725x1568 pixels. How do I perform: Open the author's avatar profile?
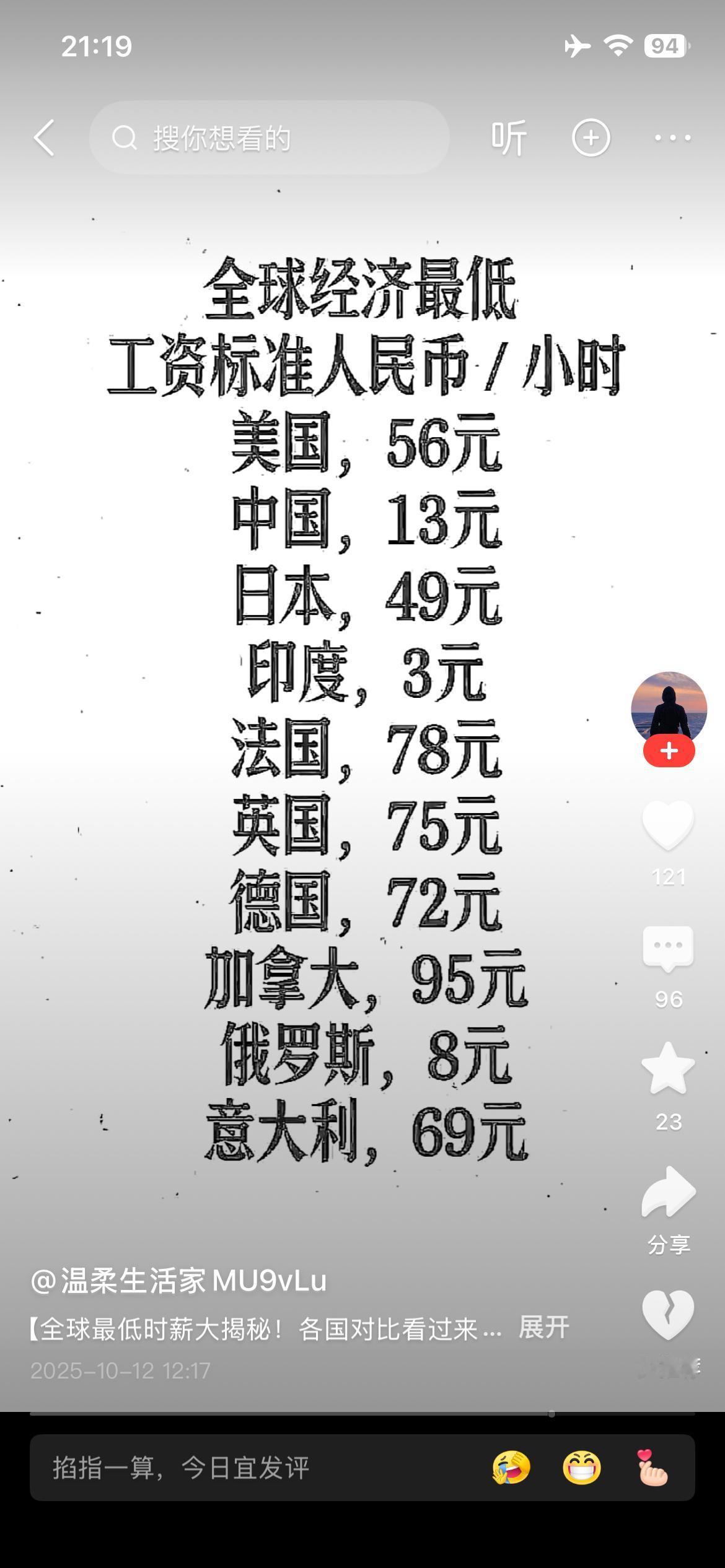(669, 708)
